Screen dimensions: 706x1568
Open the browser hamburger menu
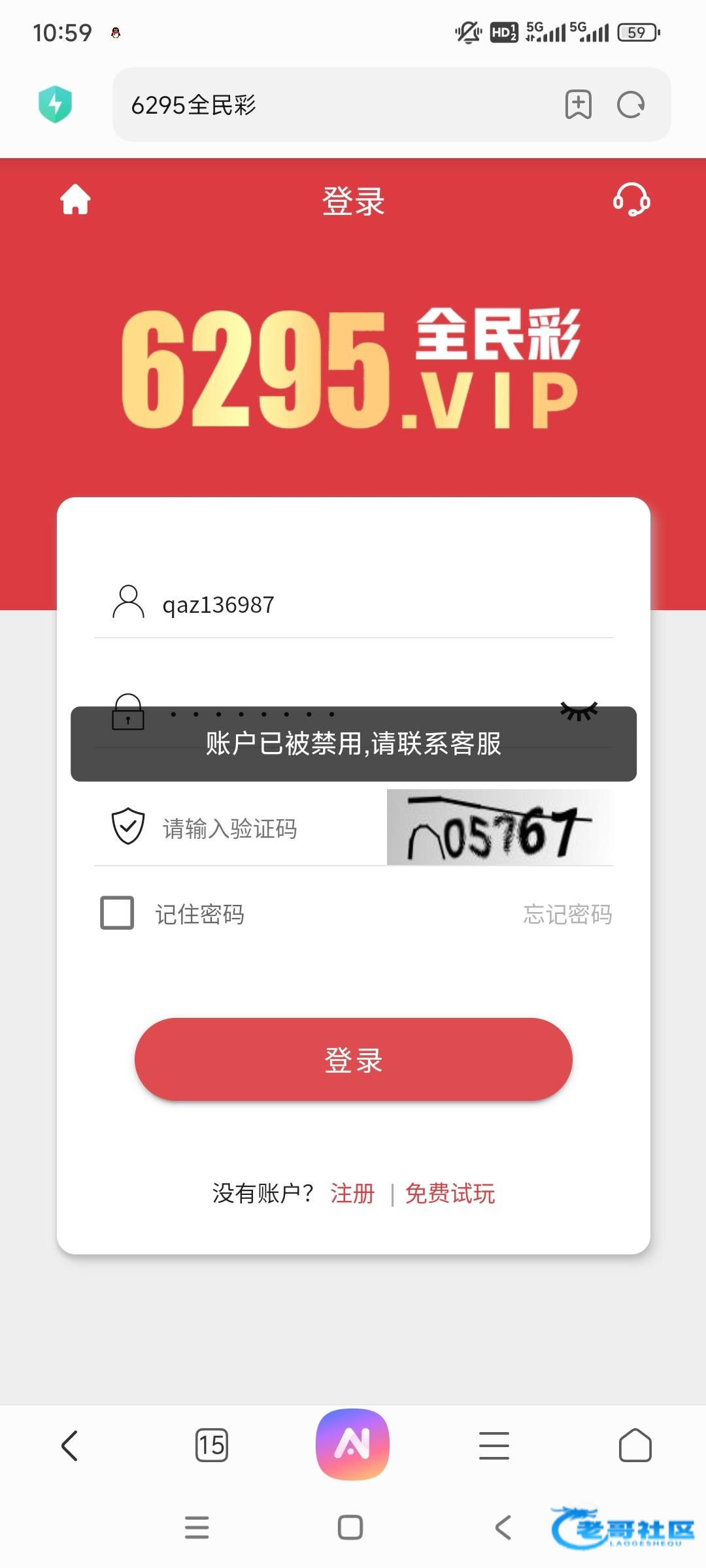tap(494, 1445)
